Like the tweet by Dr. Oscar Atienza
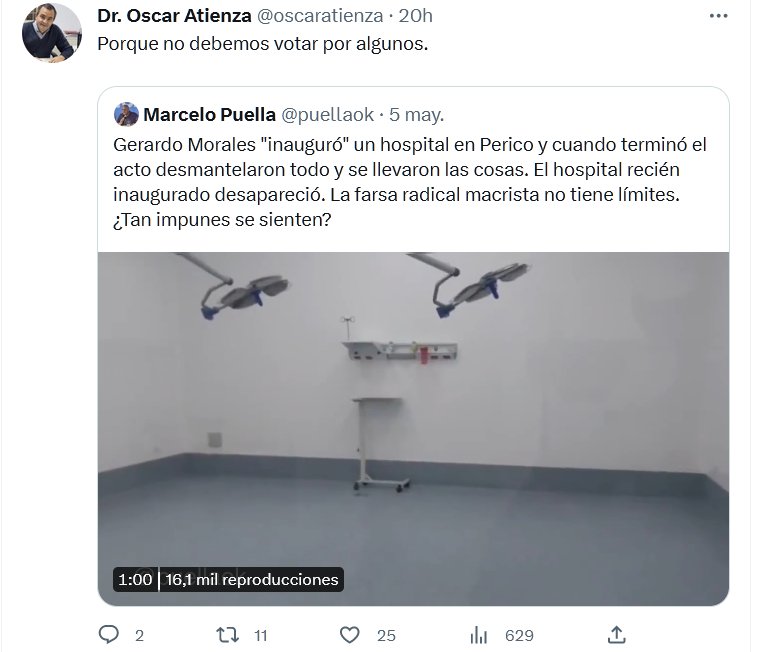This screenshot has height=652, width=766. pos(350,634)
